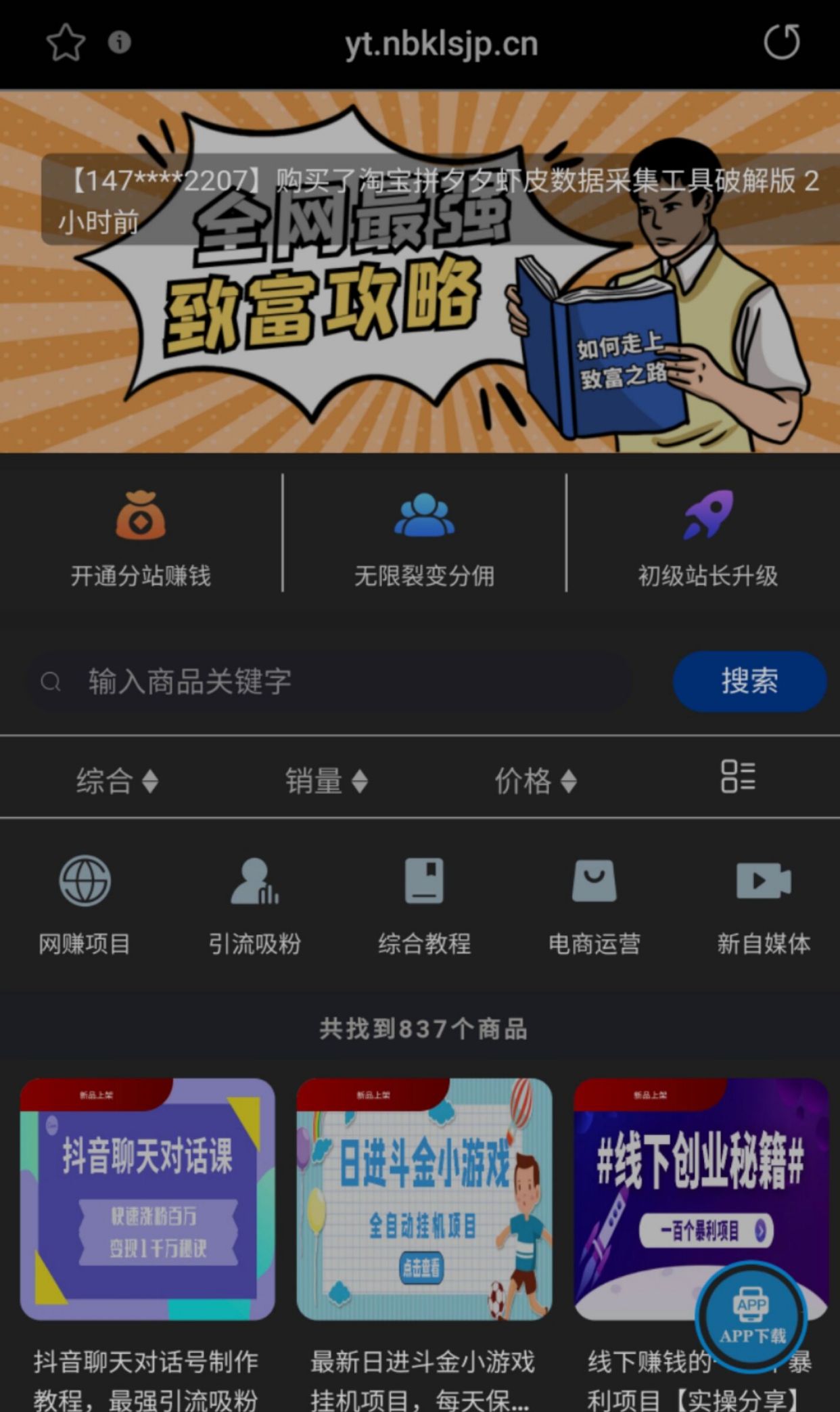
Task: Sort by 综合
Action: [117, 781]
